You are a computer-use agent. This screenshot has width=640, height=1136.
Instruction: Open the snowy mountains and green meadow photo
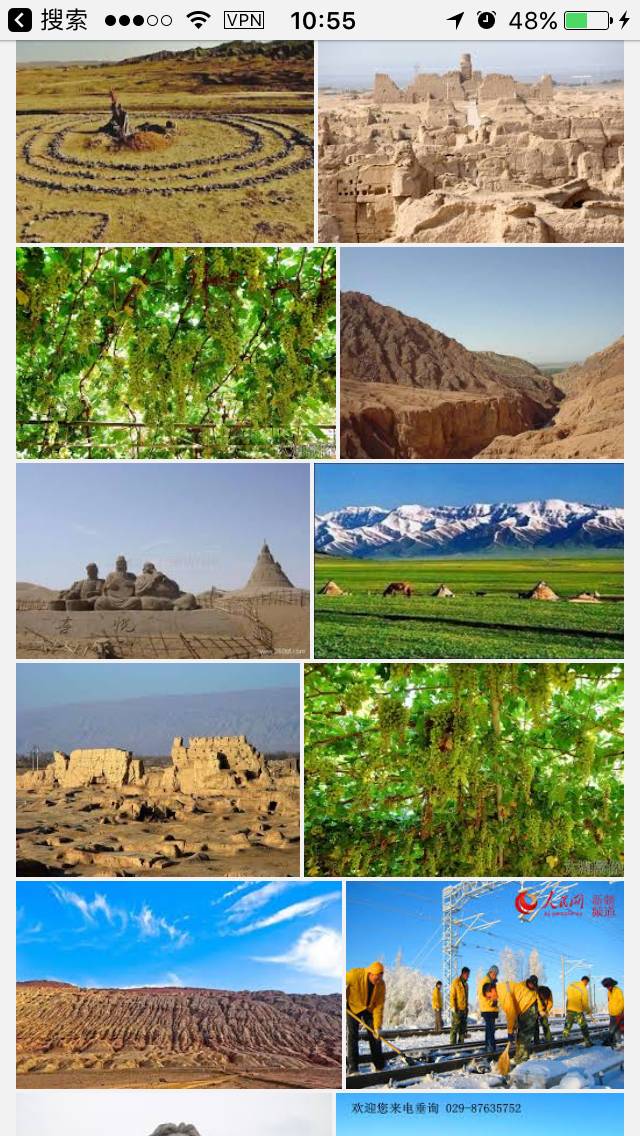[x=469, y=560]
